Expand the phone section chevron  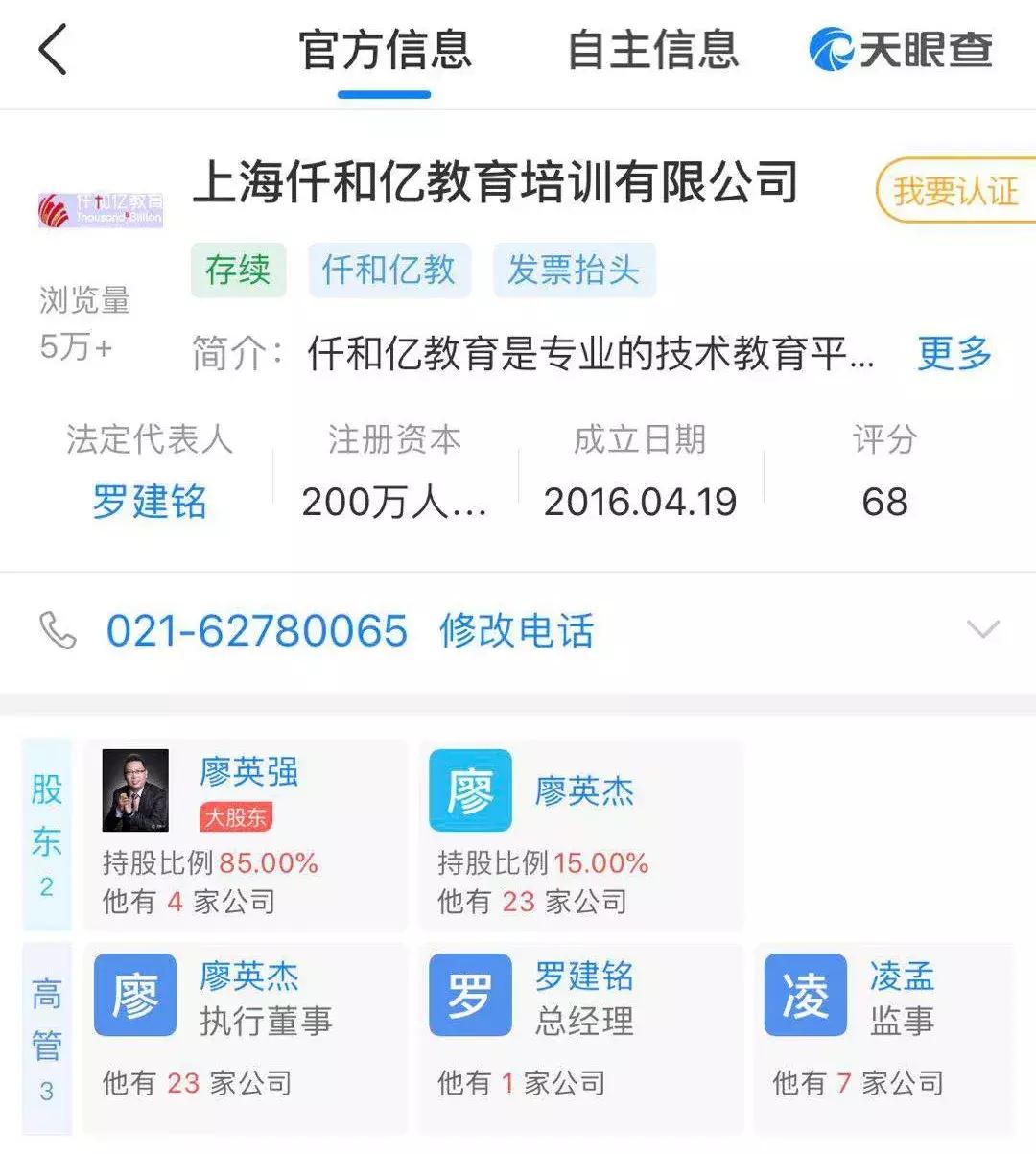pos(982,630)
